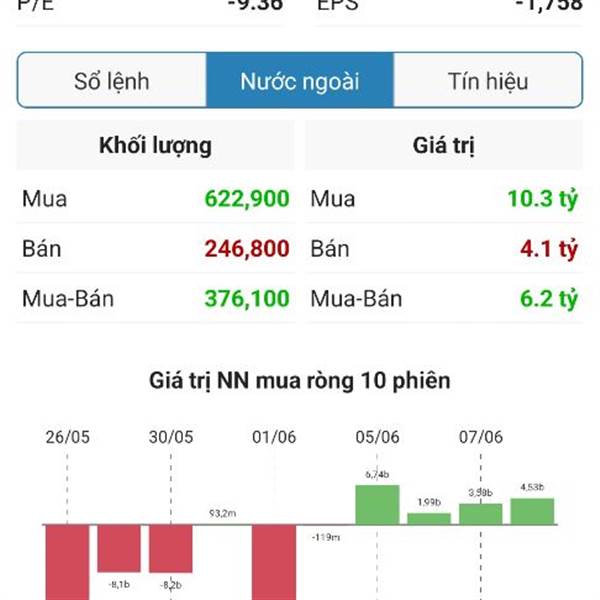Open the Tín hiệu tab
Screen dimensions: 600x600
coord(488,81)
